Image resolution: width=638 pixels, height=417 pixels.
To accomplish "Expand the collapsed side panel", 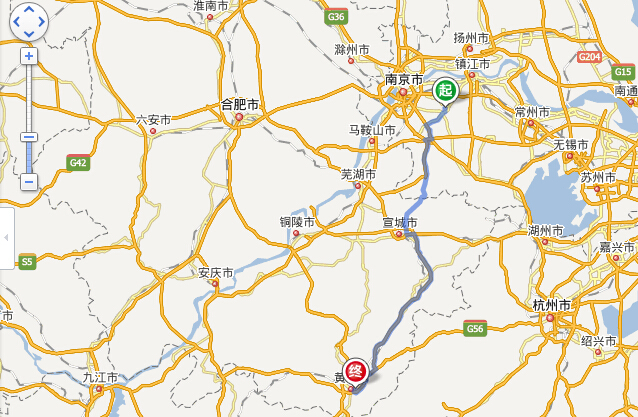I will (6, 238).
